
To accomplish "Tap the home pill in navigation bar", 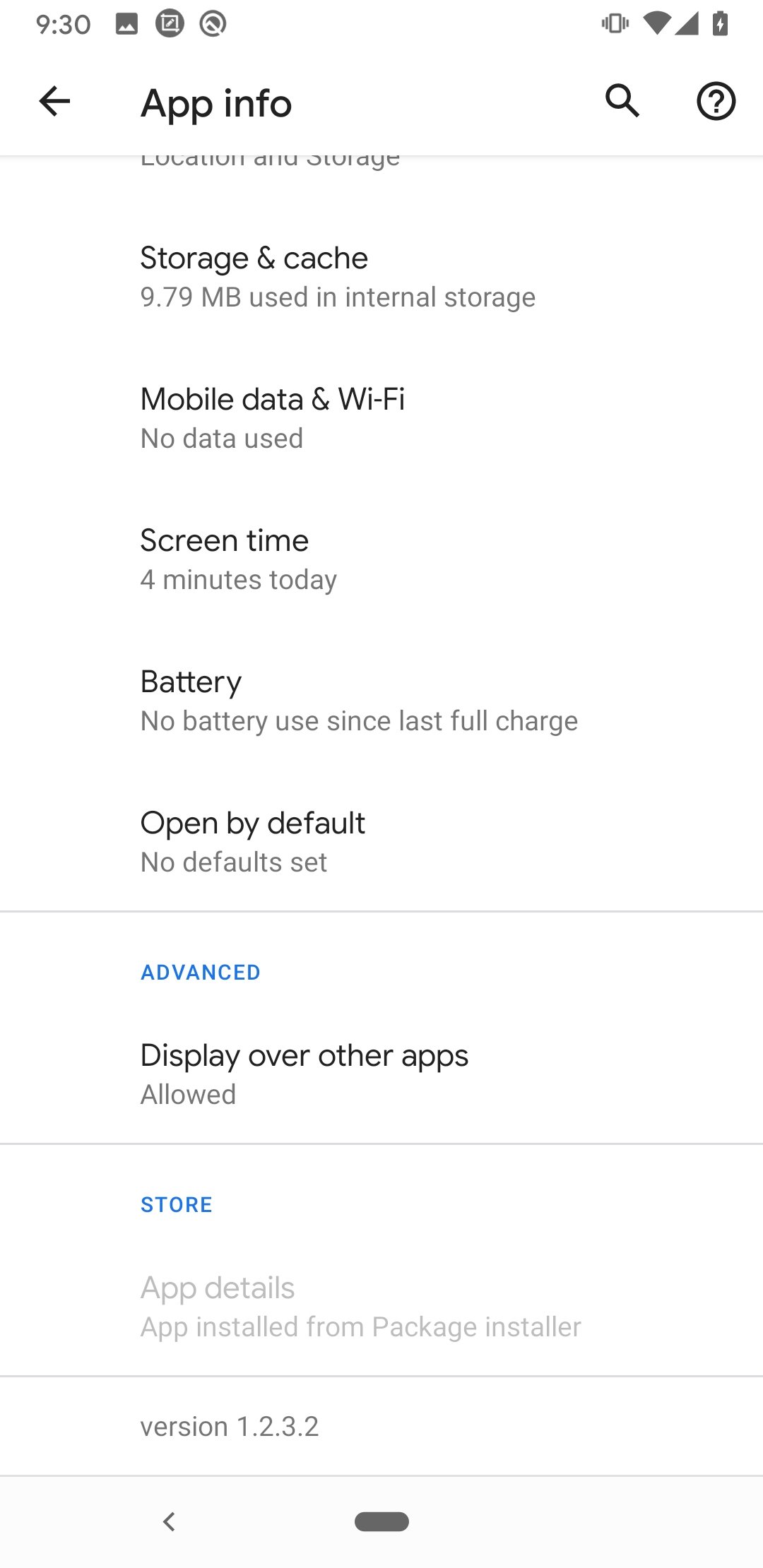I will (381, 1521).
